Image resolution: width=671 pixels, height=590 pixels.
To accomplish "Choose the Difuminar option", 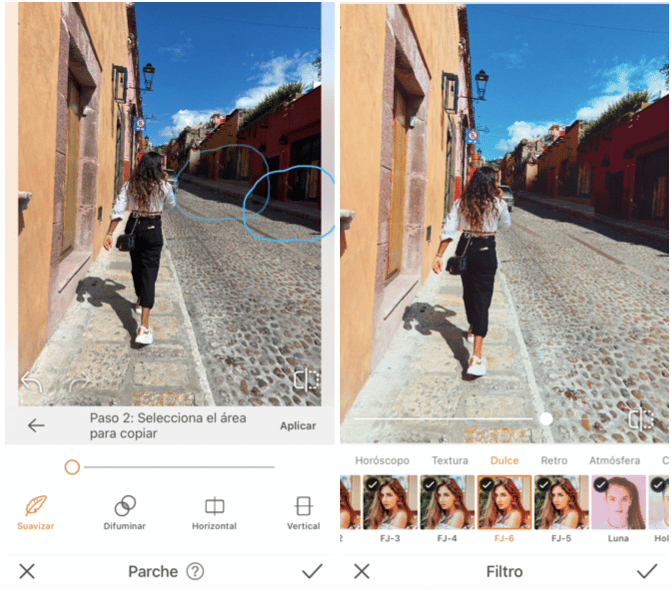I will coord(125,510).
